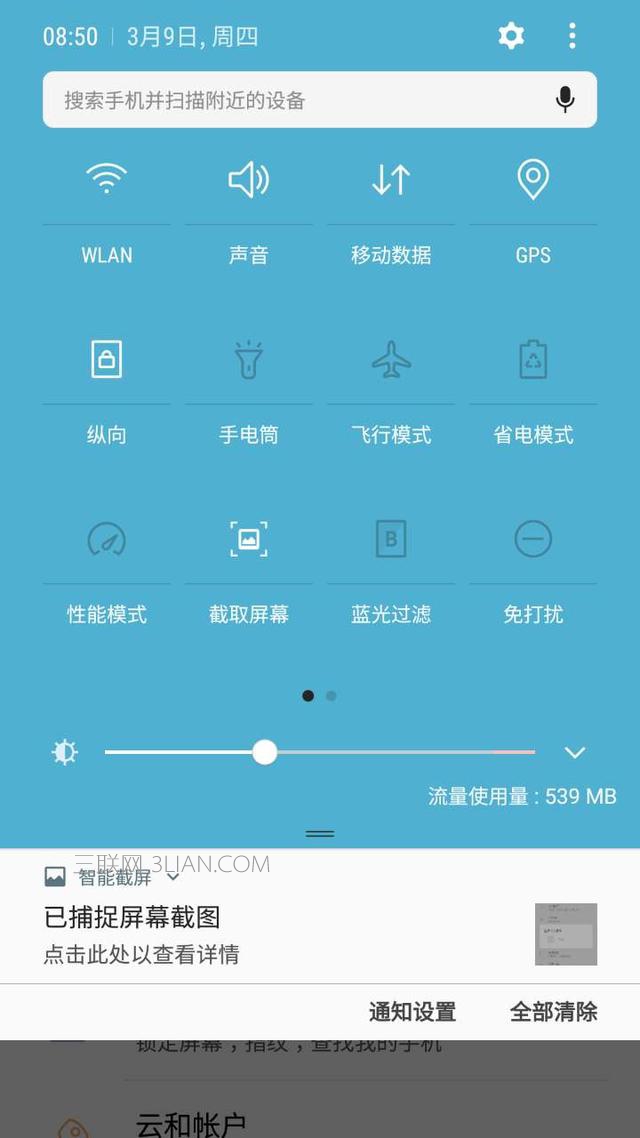Toggle GPS location tile

tap(532, 181)
